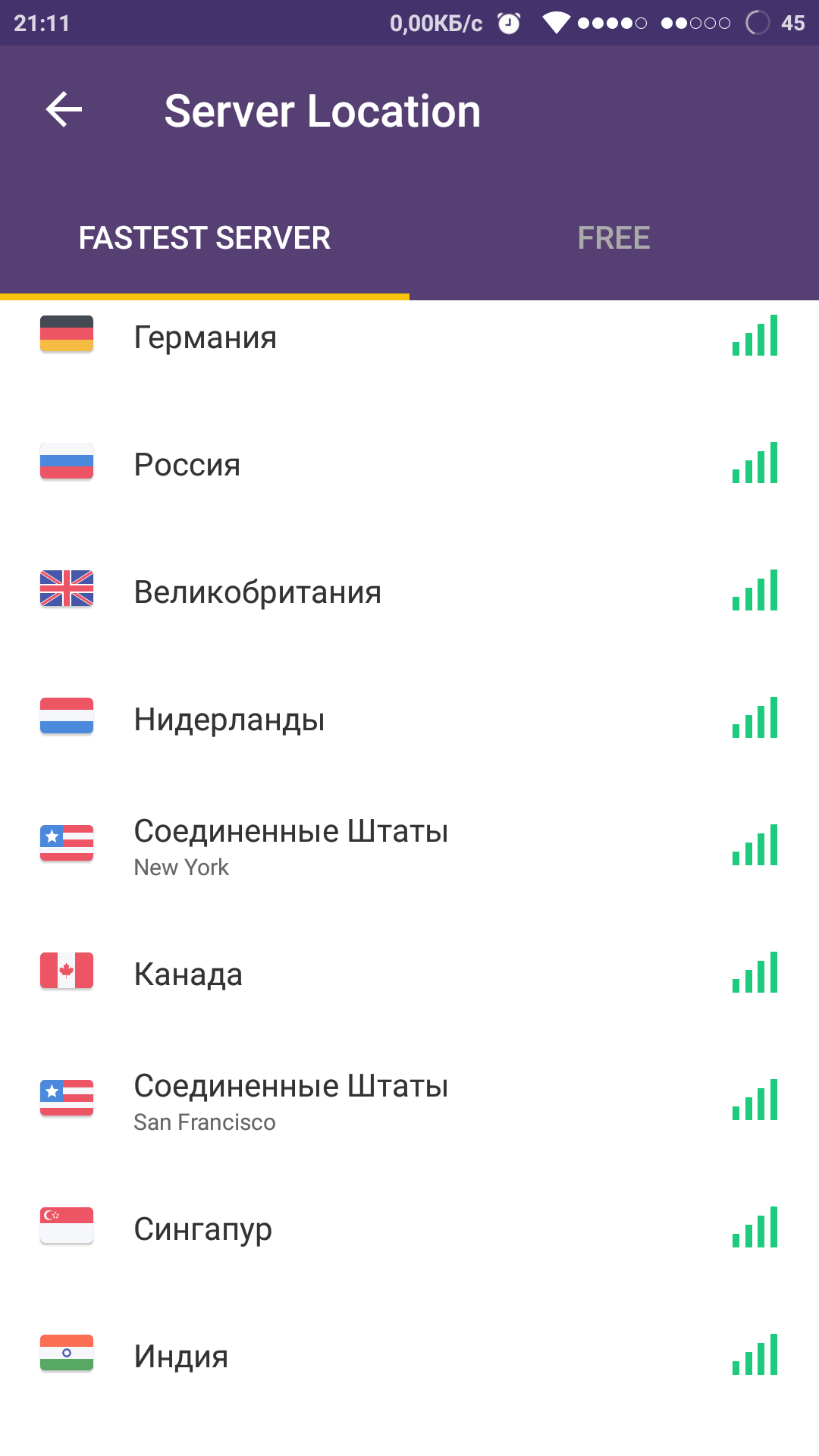Select the Индия server
This screenshot has height=1456, width=819.
point(409,1356)
